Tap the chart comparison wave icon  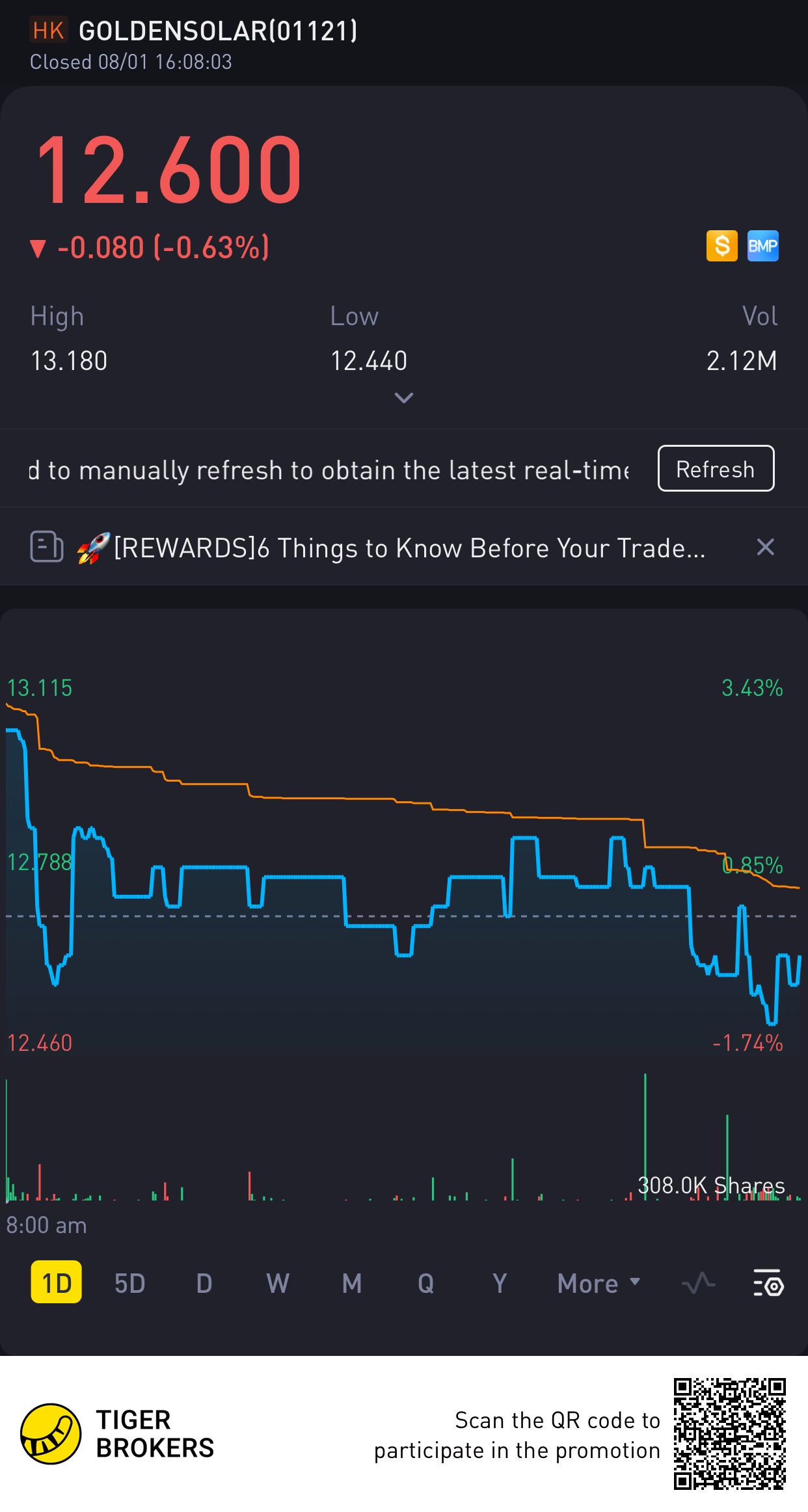pyautogui.click(x=698, y=1283)
